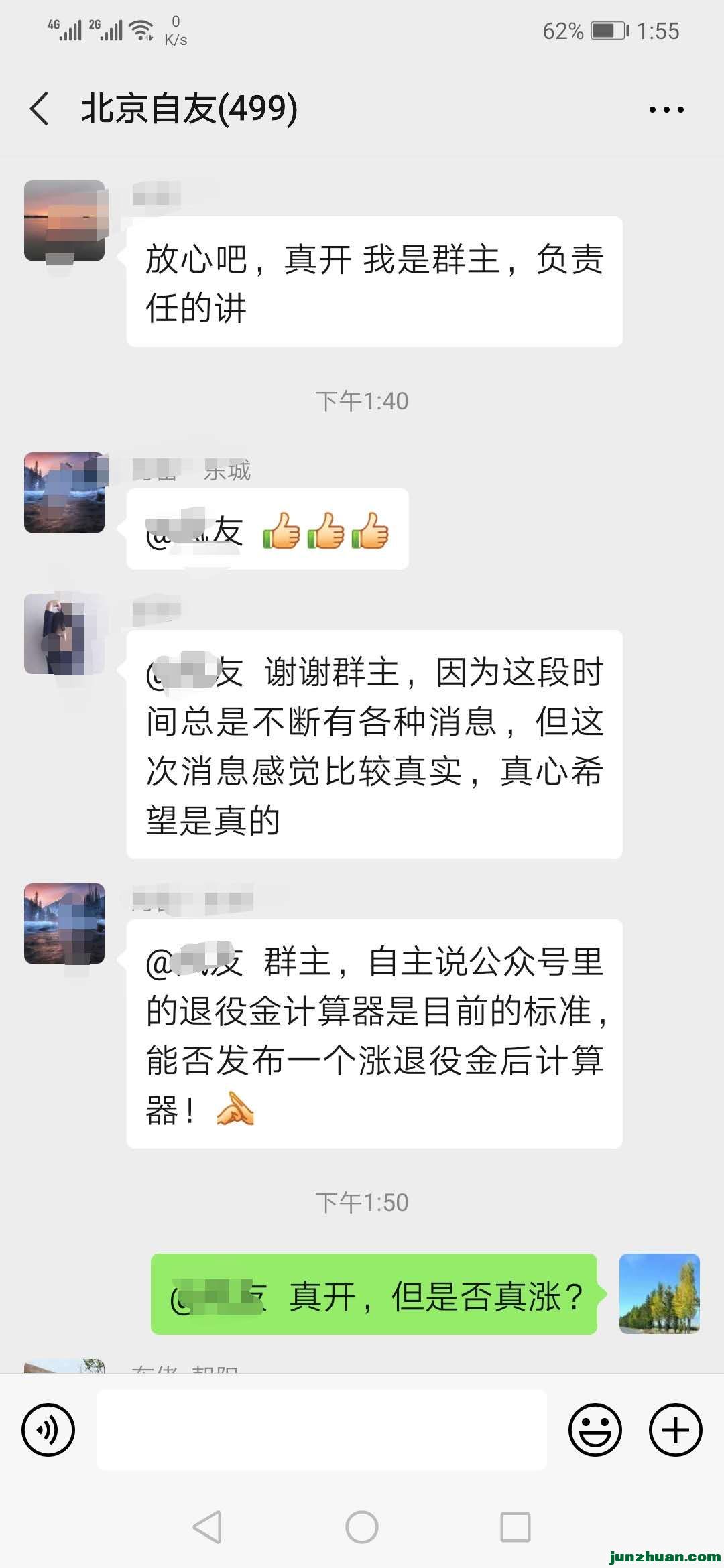This screenshot has width=724, height=1568.
Task: Open avatar of the thumbs-up message sender
Action: (x=64, y=493)
